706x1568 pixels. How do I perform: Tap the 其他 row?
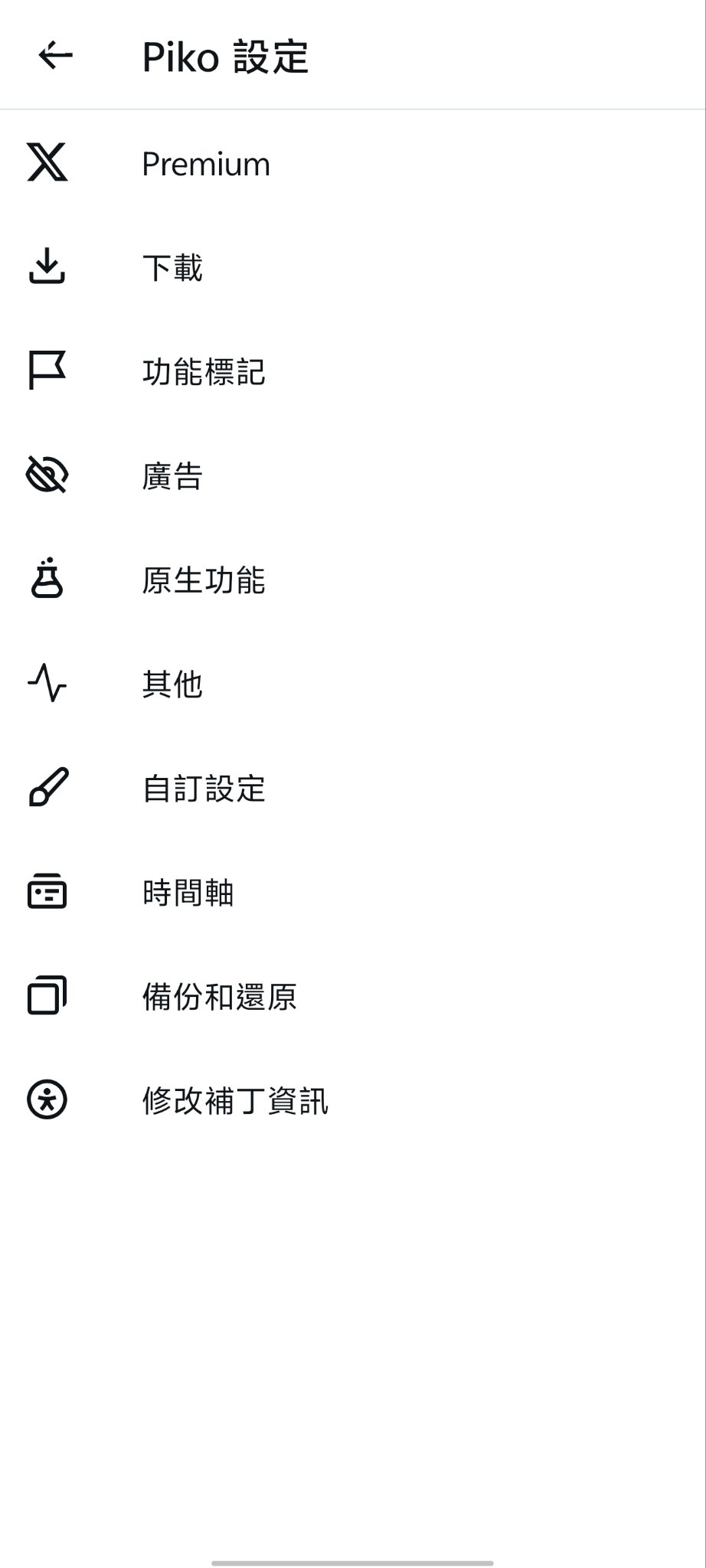point(353,684)
